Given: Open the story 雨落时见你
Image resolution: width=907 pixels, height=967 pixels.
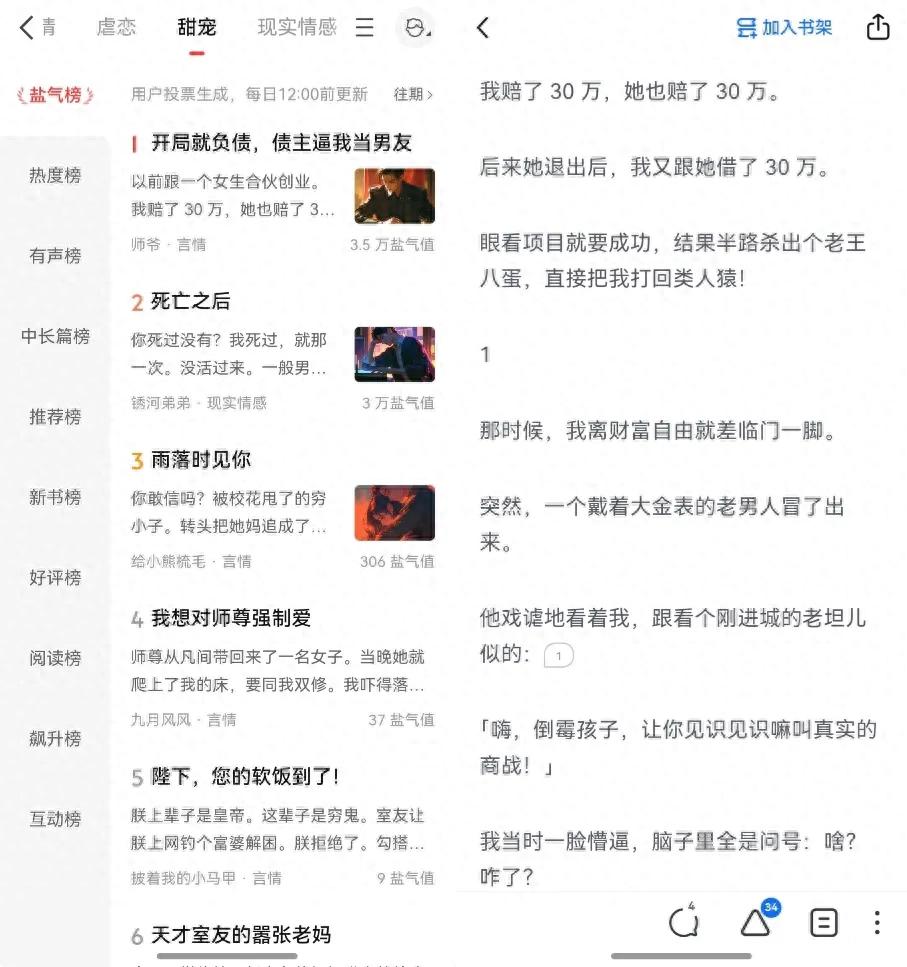Looking at the screenshot, I should point(200,460).
